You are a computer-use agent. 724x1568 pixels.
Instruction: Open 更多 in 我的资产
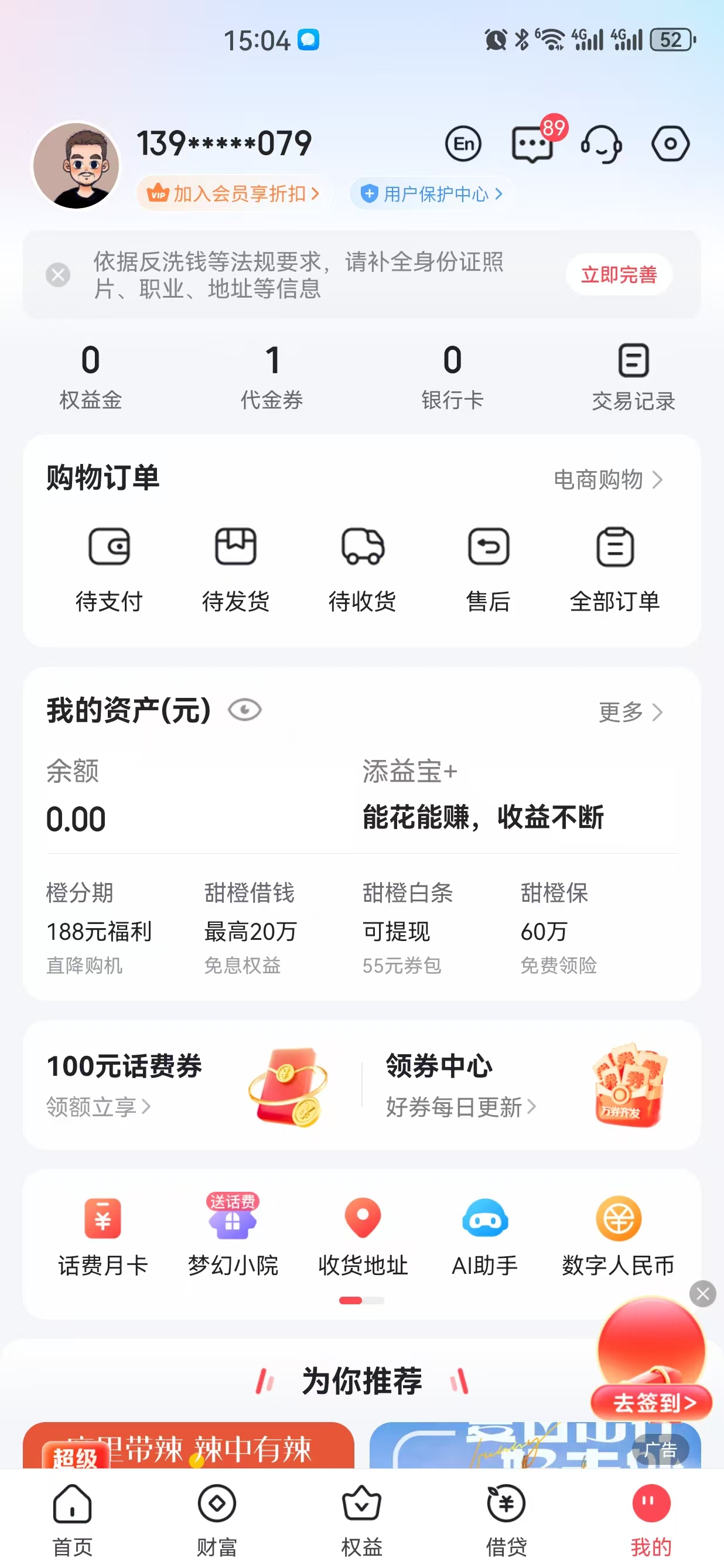(x=630, y=711)
